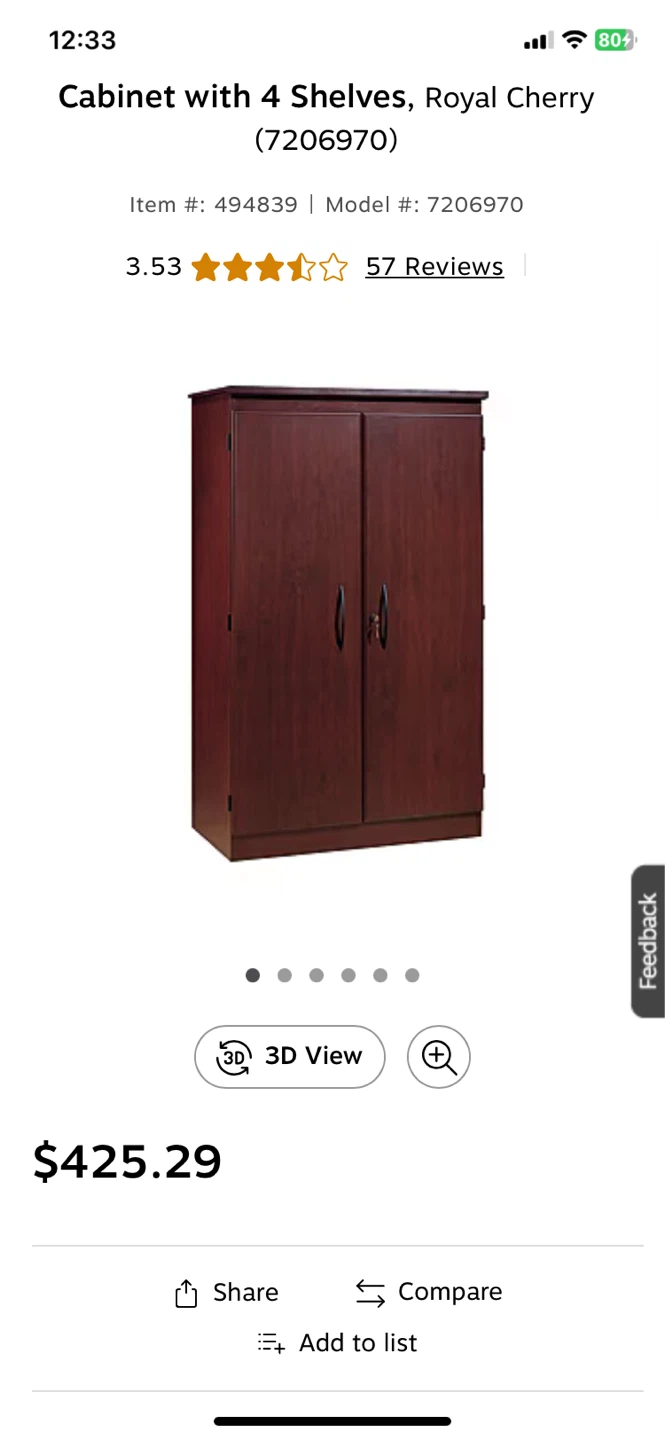Open the 57 Reviews link

click(434, 267)
